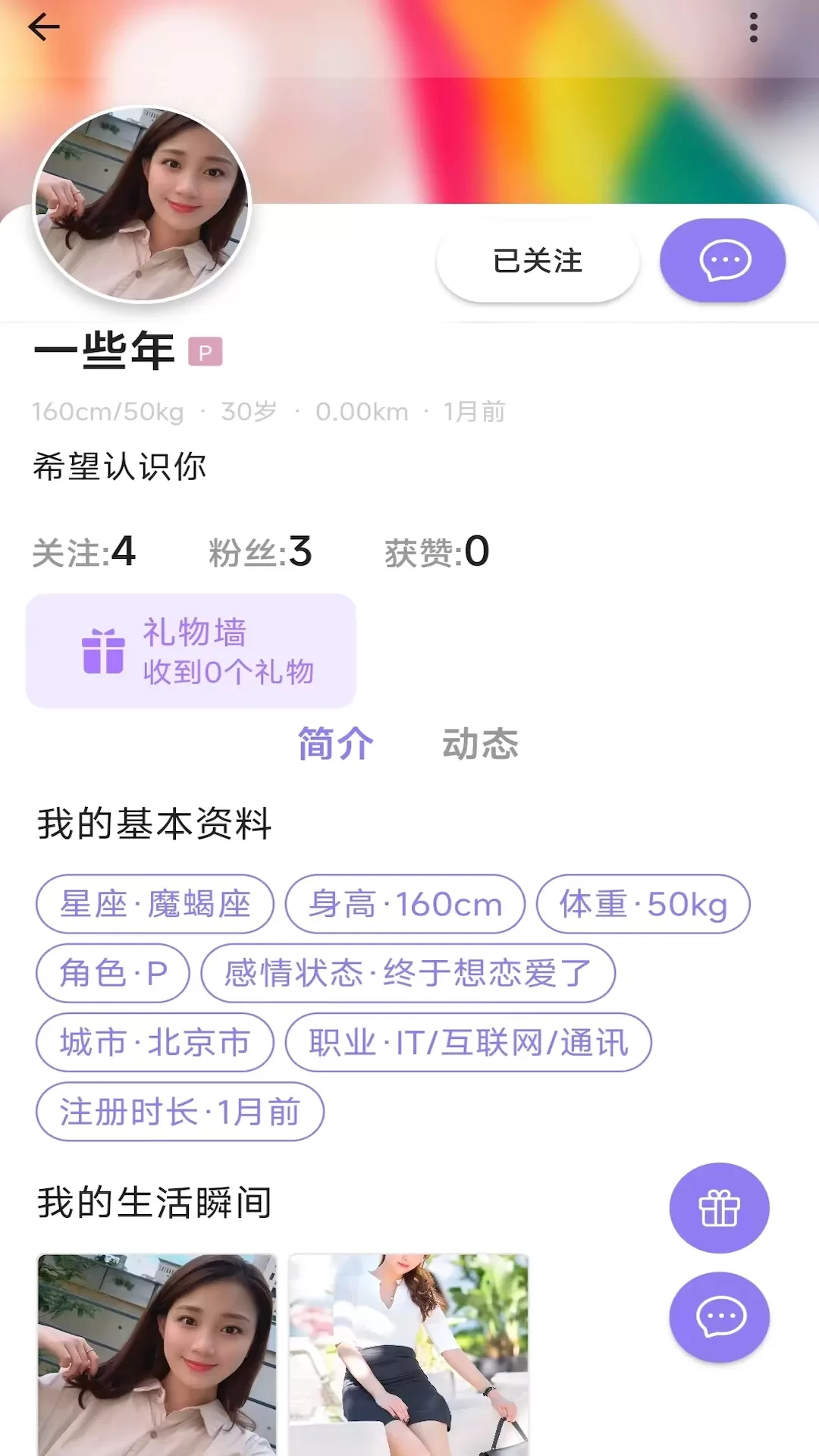Select the 简介 tab

[x=335, y=743]
